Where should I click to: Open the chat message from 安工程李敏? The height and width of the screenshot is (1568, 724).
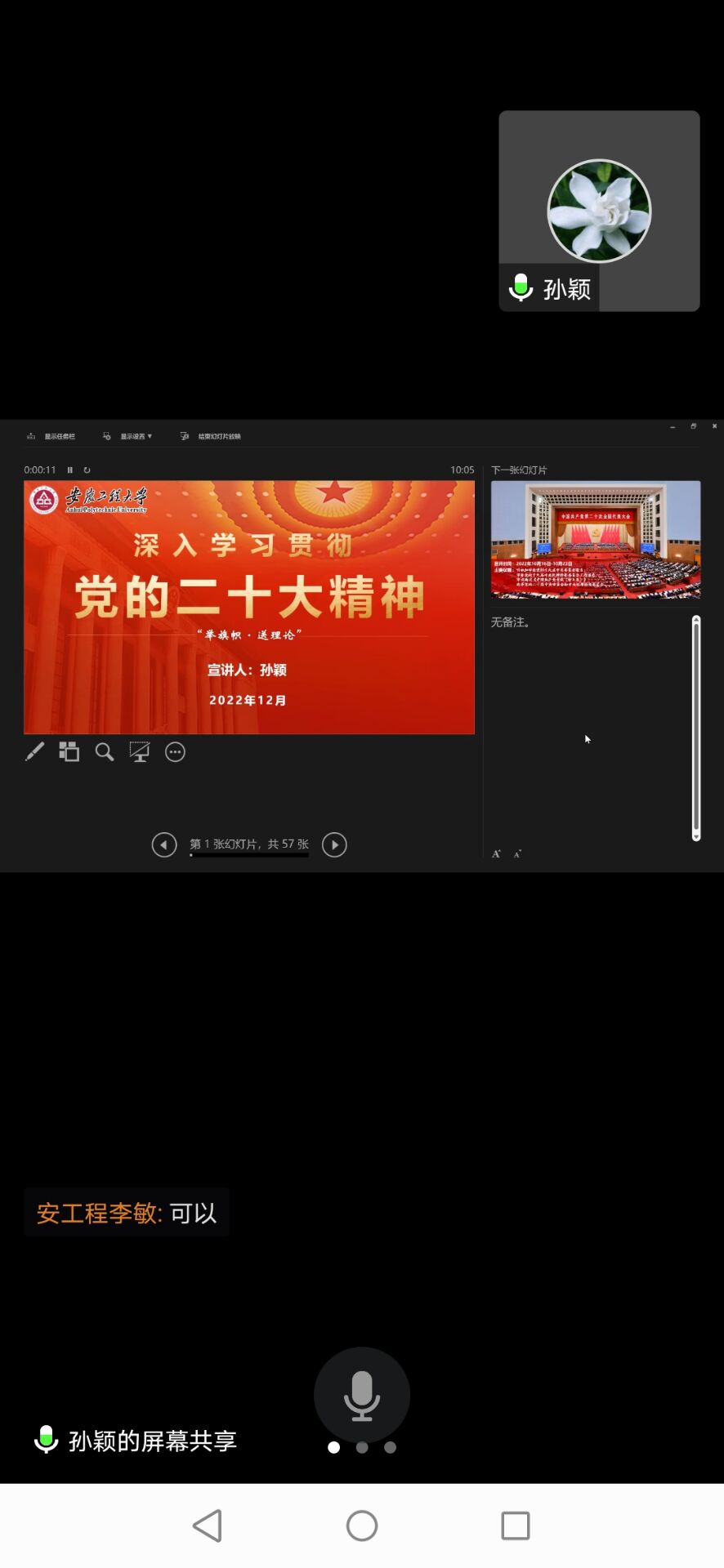coord(127,1213)
